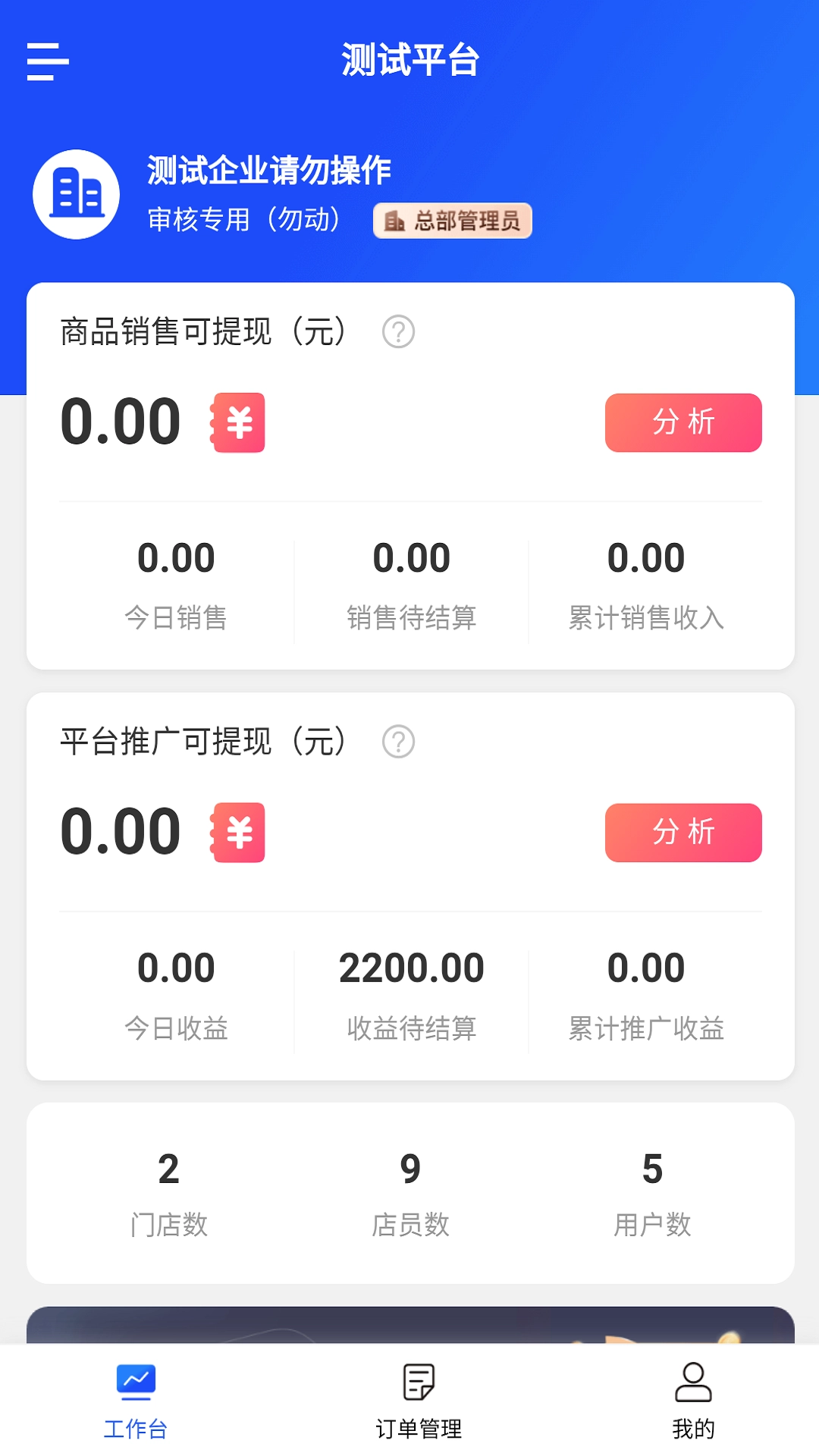
Task: Expand details of 销售待结算 amount
Action: [x=410, y=588]
